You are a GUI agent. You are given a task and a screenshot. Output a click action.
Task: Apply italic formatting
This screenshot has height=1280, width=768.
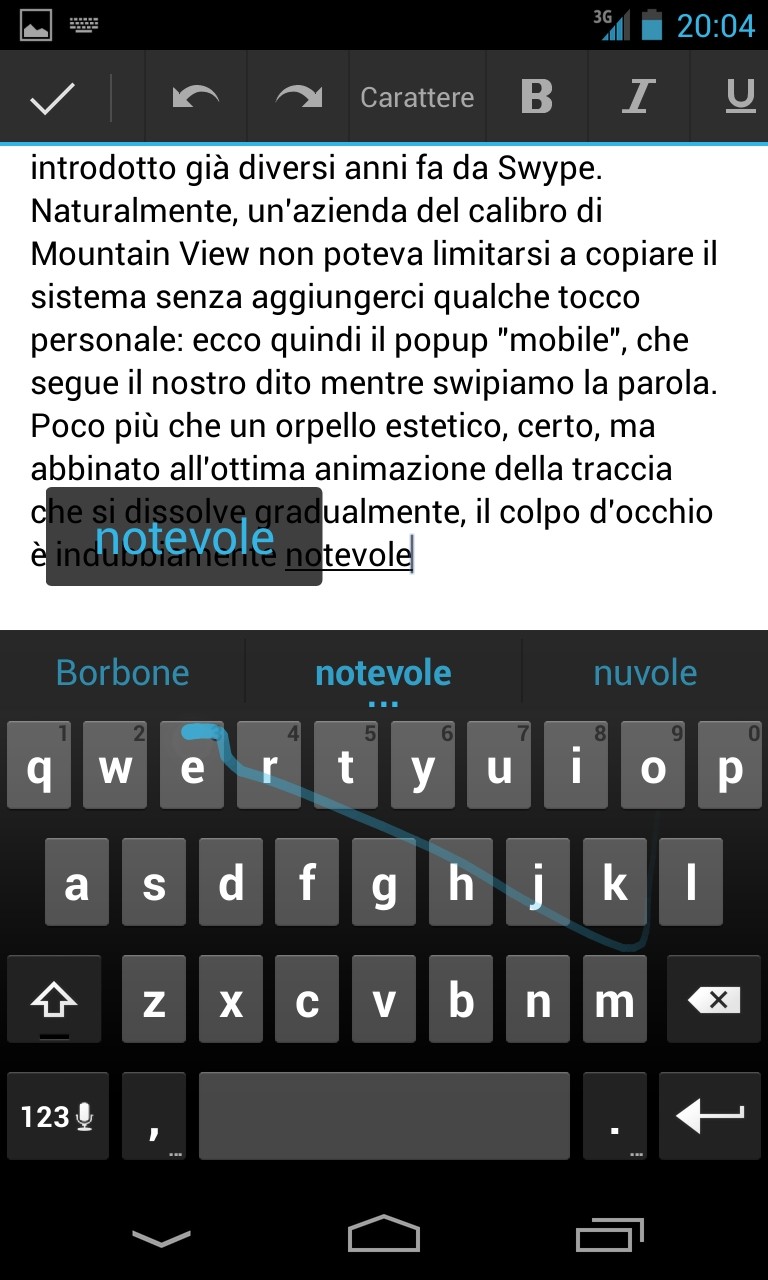click(638, 97)
